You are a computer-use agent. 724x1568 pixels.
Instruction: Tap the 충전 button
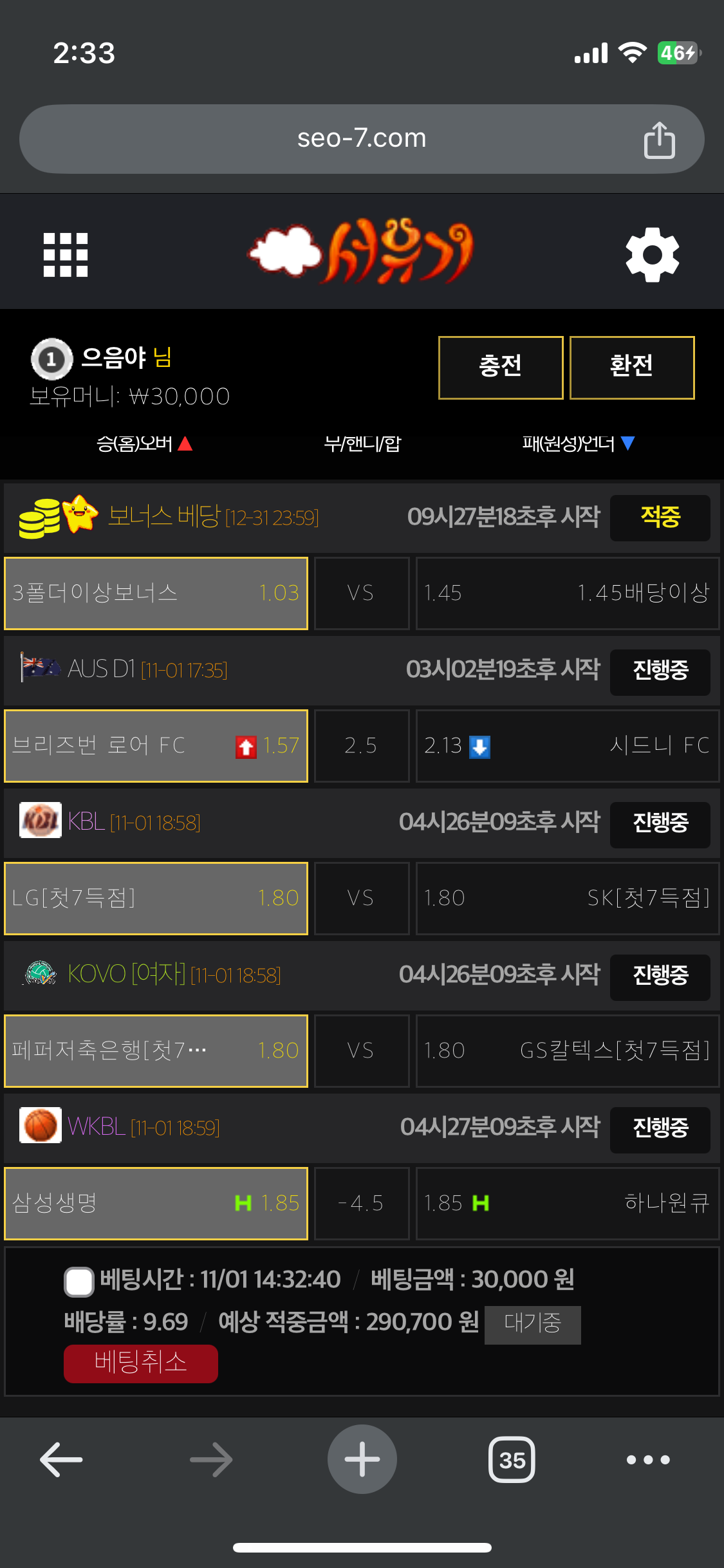click(501, 368)
